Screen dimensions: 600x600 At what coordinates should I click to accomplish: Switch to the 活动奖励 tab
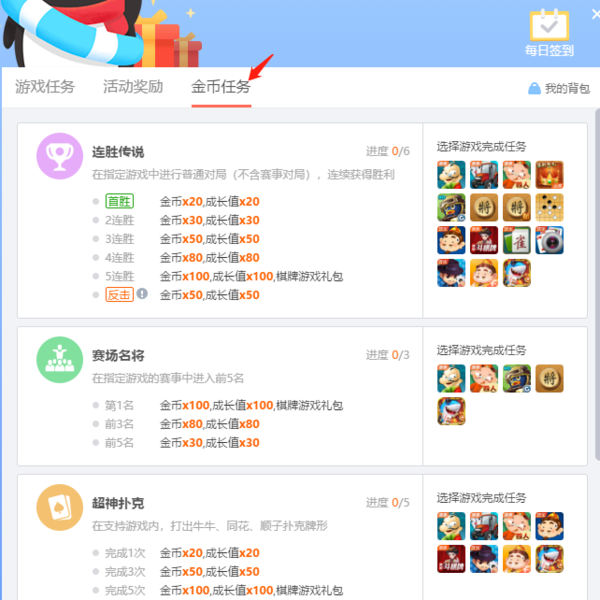click(133, 87)
